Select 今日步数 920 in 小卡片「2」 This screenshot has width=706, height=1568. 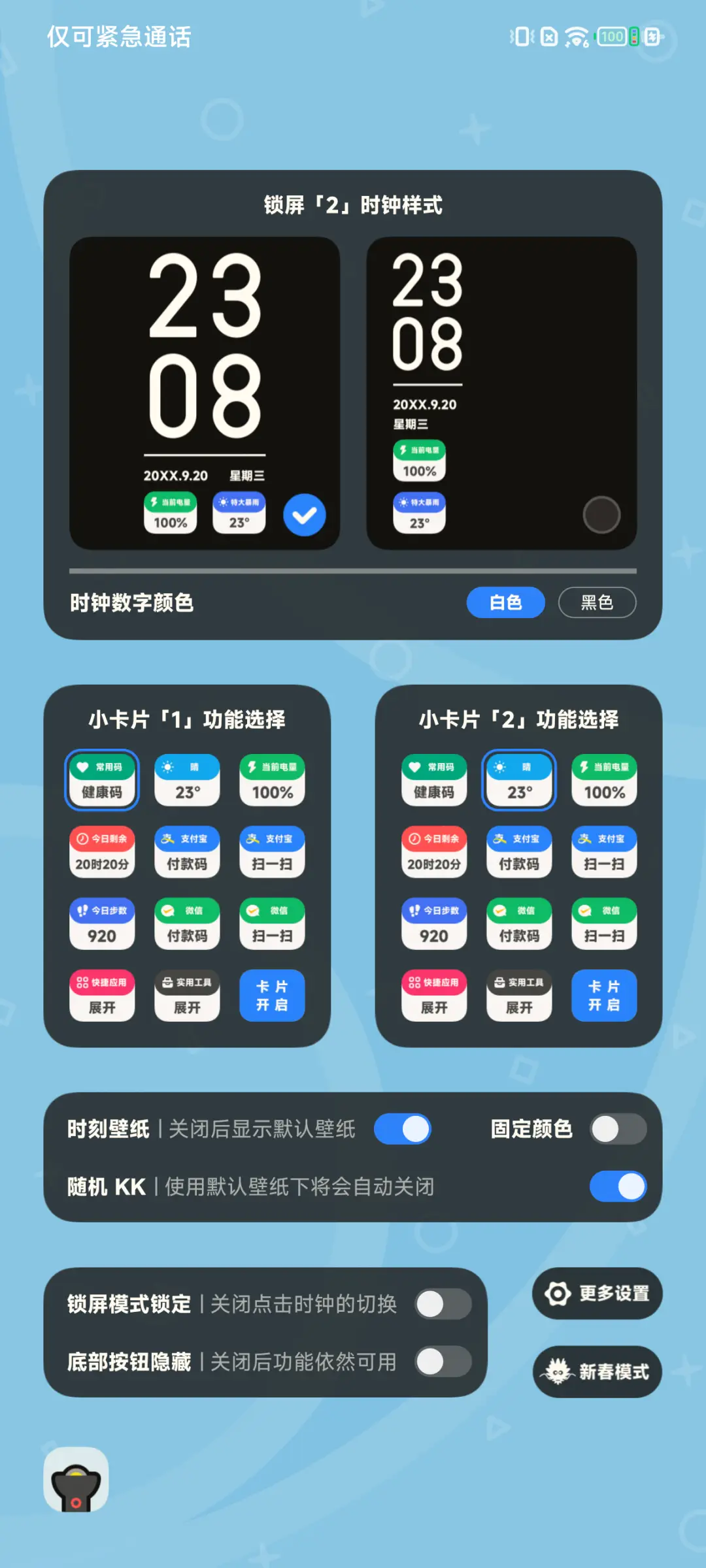pos(434,924)
